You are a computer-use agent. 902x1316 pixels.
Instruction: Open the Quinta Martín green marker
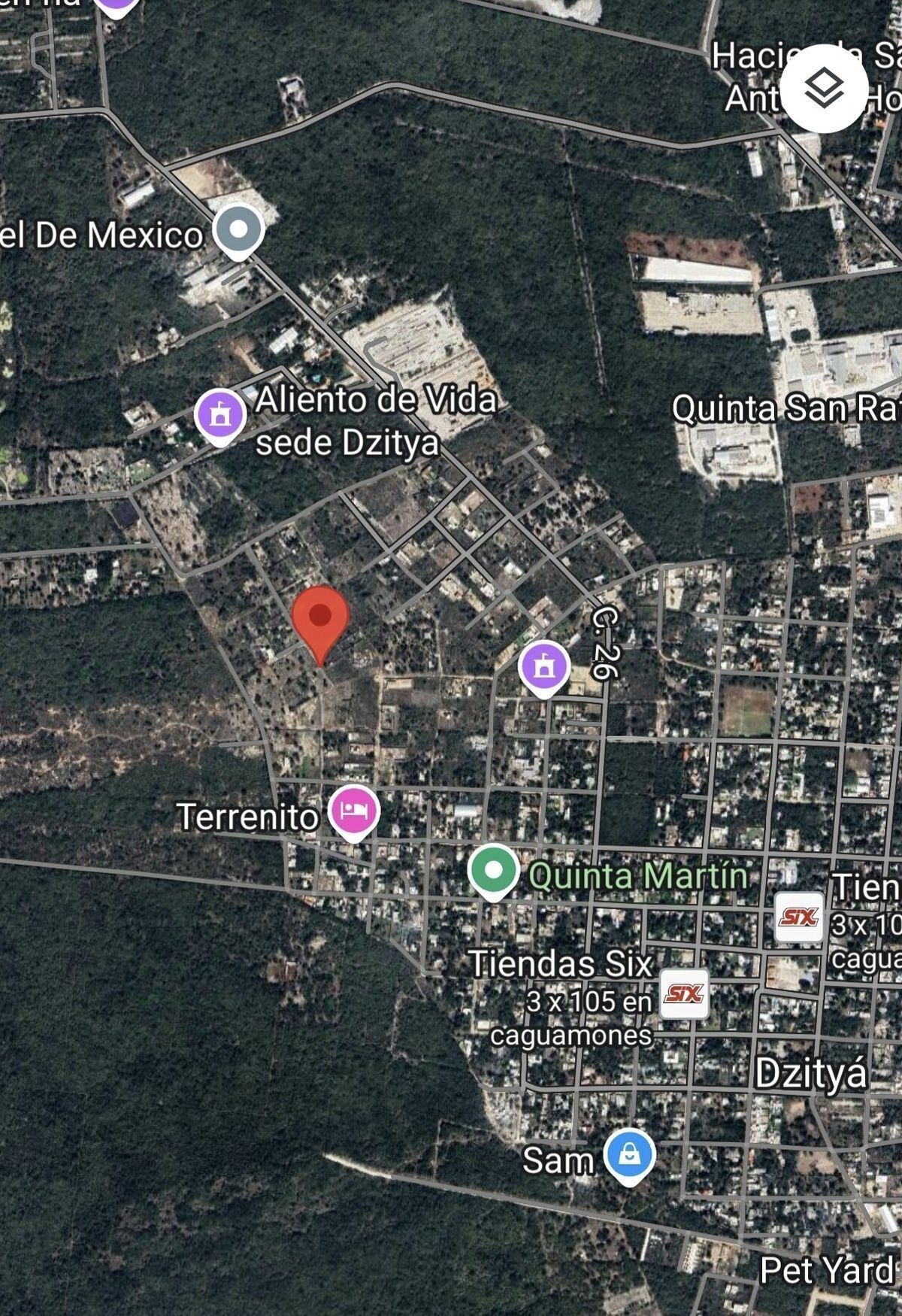(493, 871)
